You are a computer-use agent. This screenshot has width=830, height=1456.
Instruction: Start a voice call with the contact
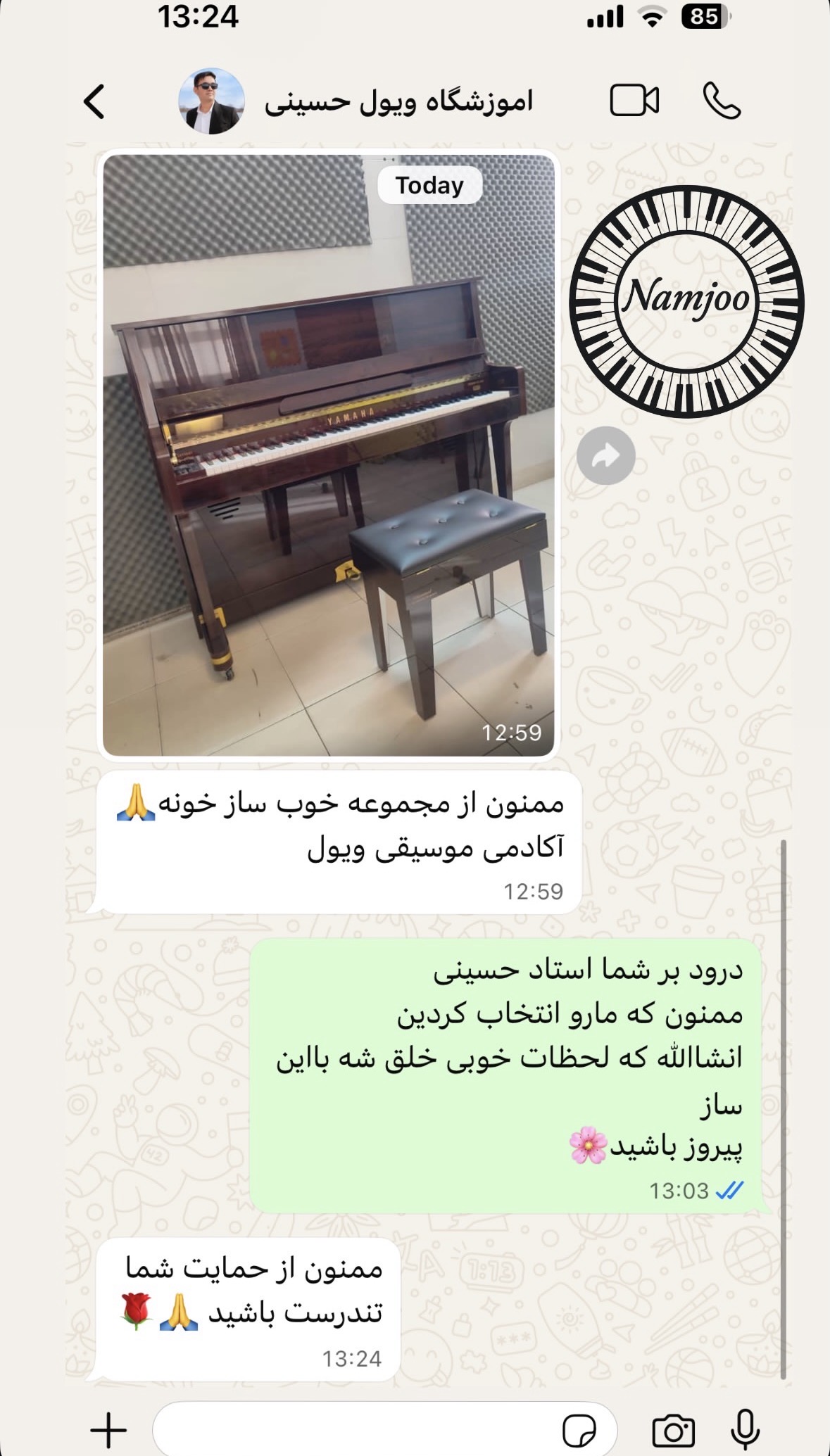[x=722, y=101]
